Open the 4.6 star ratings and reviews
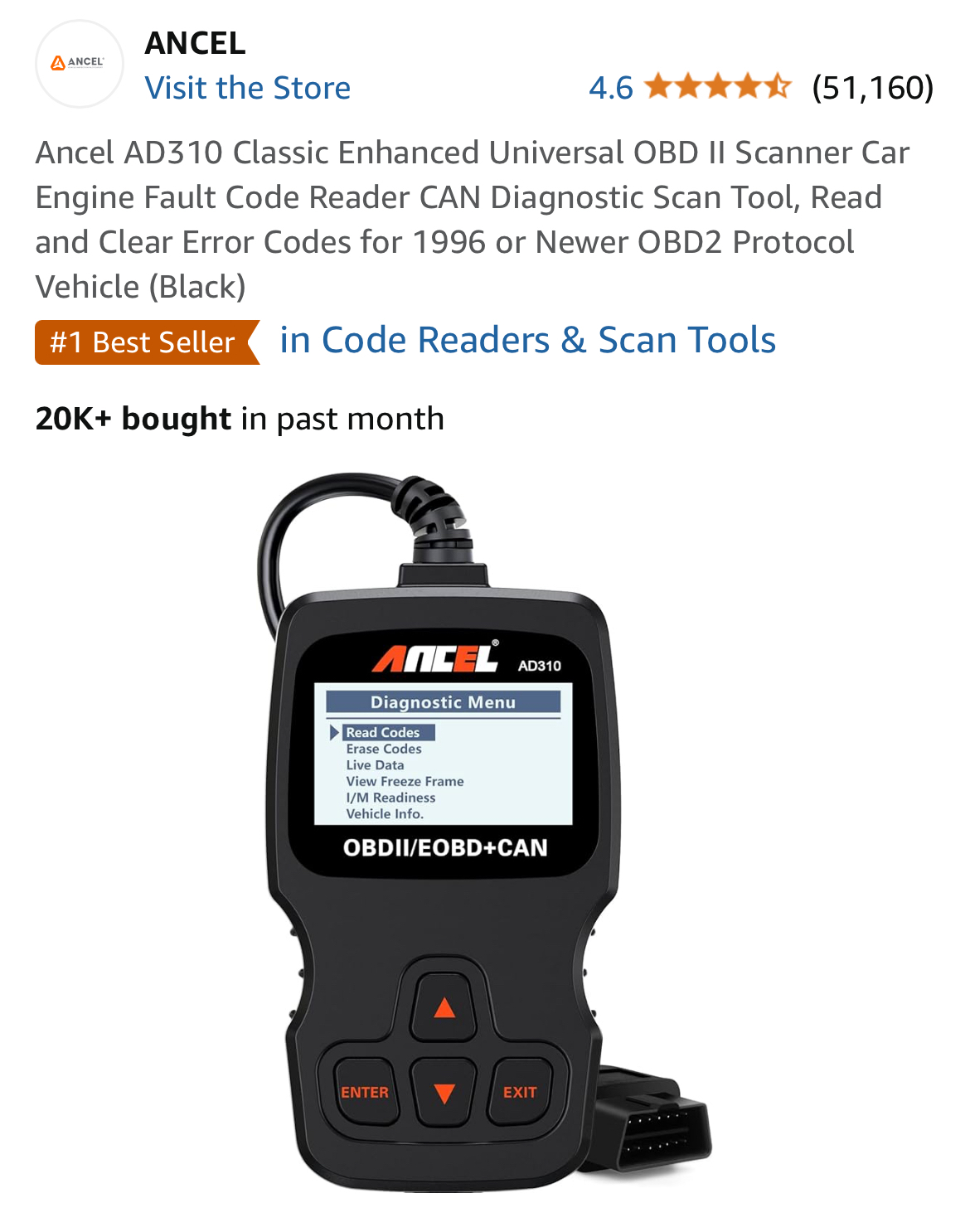 (717, 86)
